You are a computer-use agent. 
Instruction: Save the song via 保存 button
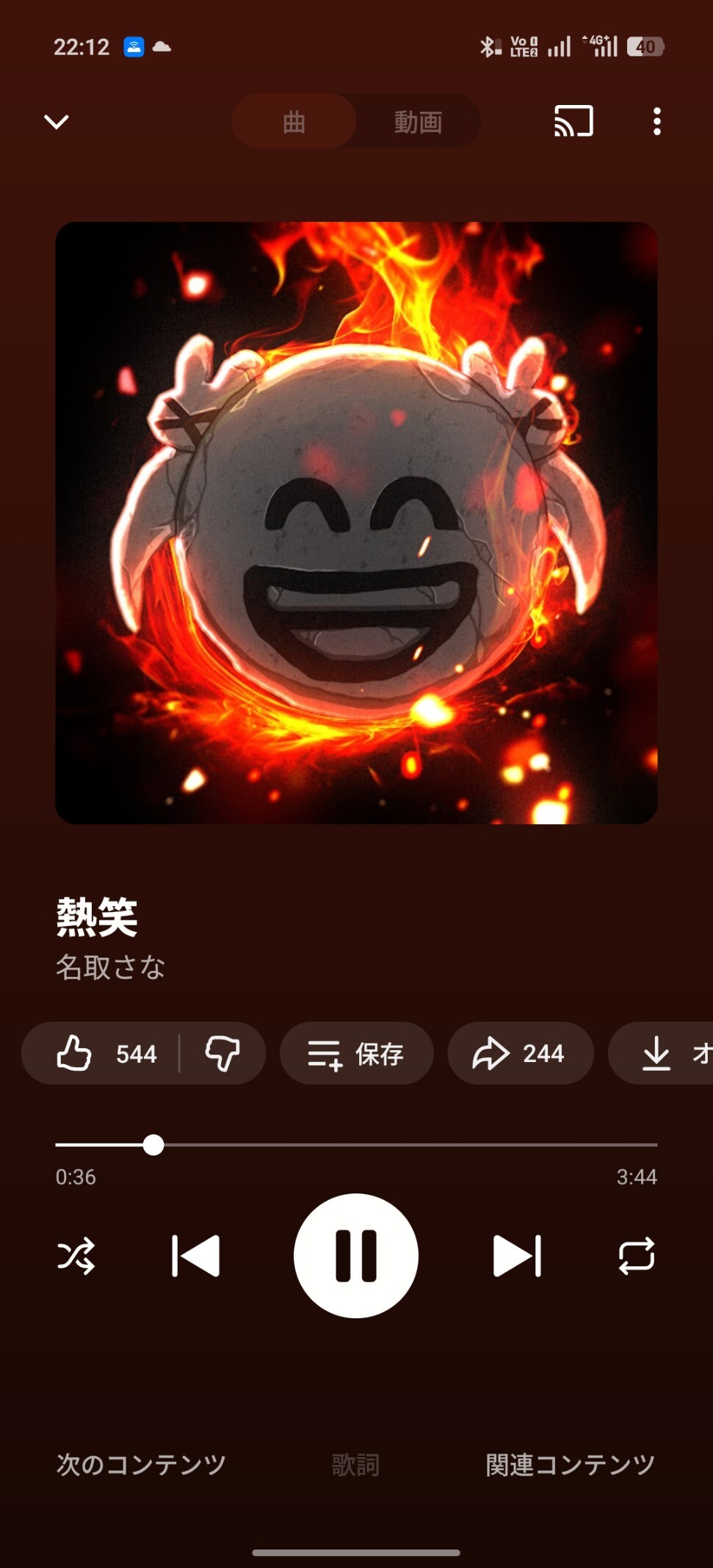[356, 1054]
